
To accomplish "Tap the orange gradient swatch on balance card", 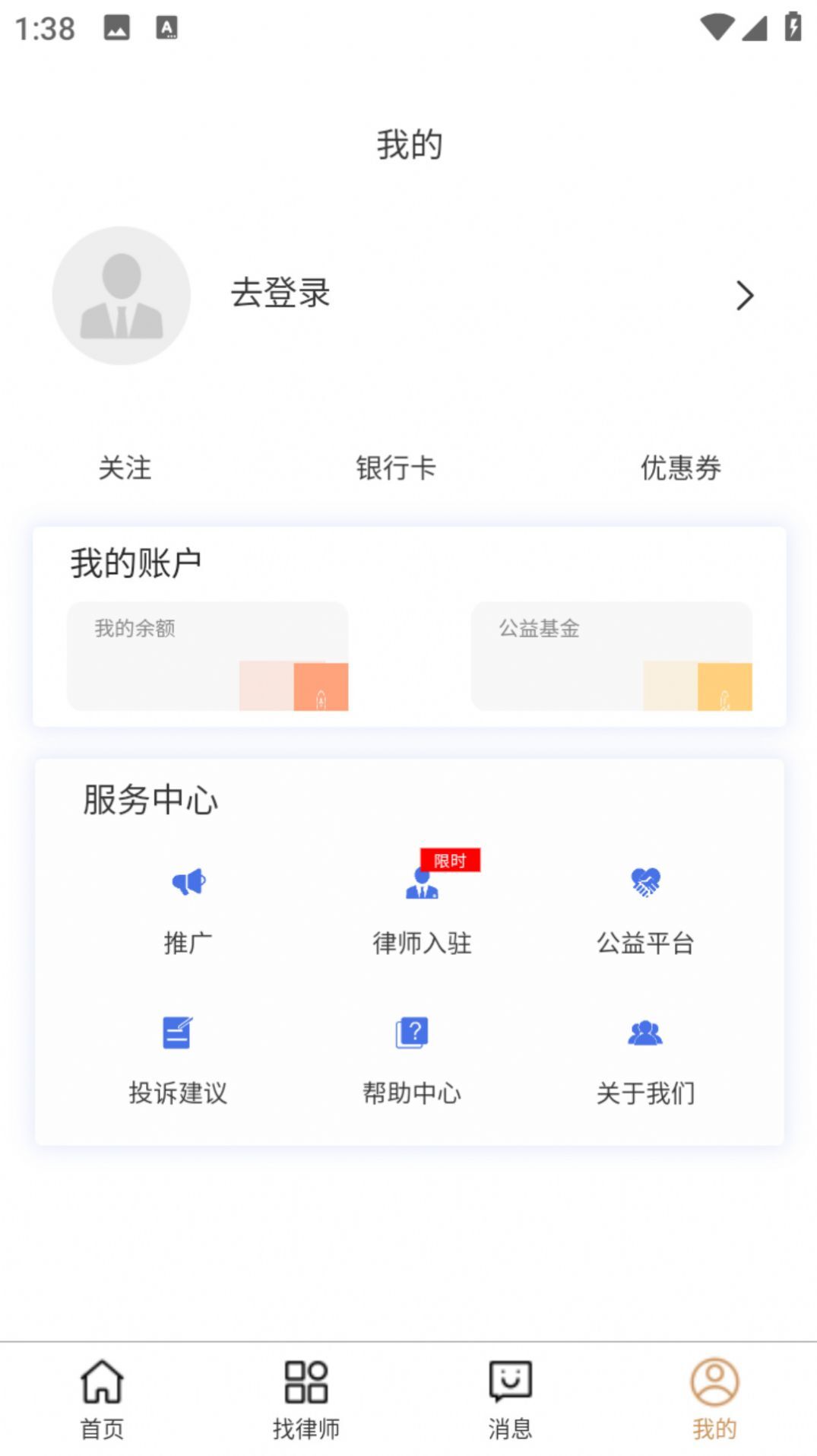I will click(321, 685).
